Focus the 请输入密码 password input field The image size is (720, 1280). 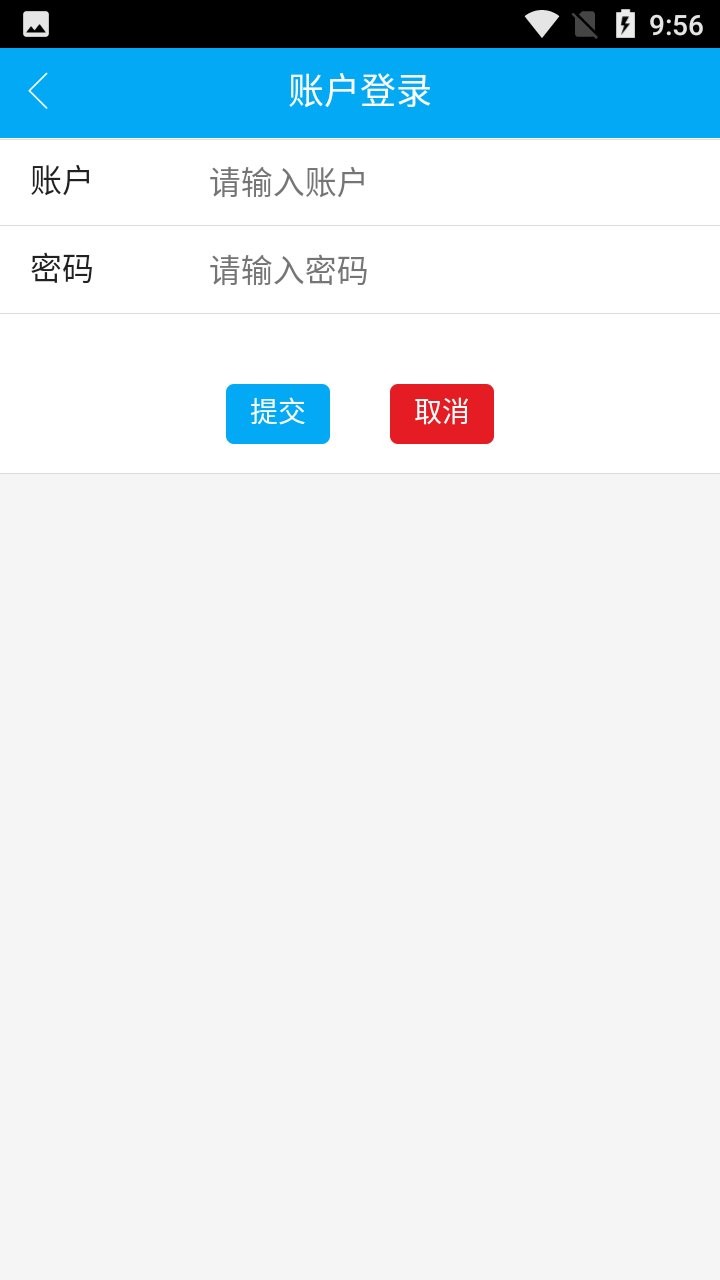pyautogui.click(x=400, y=269)
